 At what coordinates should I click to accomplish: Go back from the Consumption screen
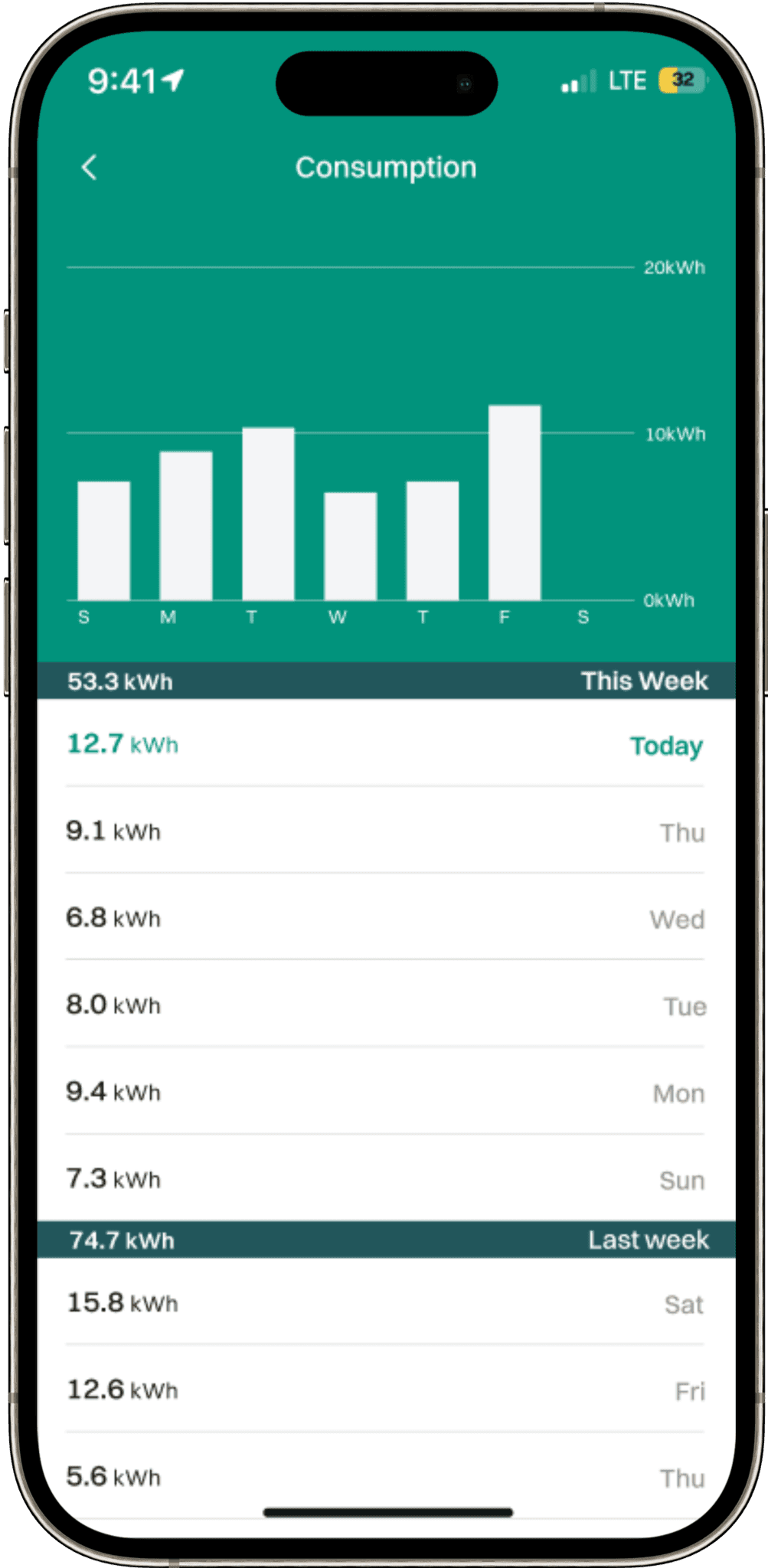pos(90,167)
